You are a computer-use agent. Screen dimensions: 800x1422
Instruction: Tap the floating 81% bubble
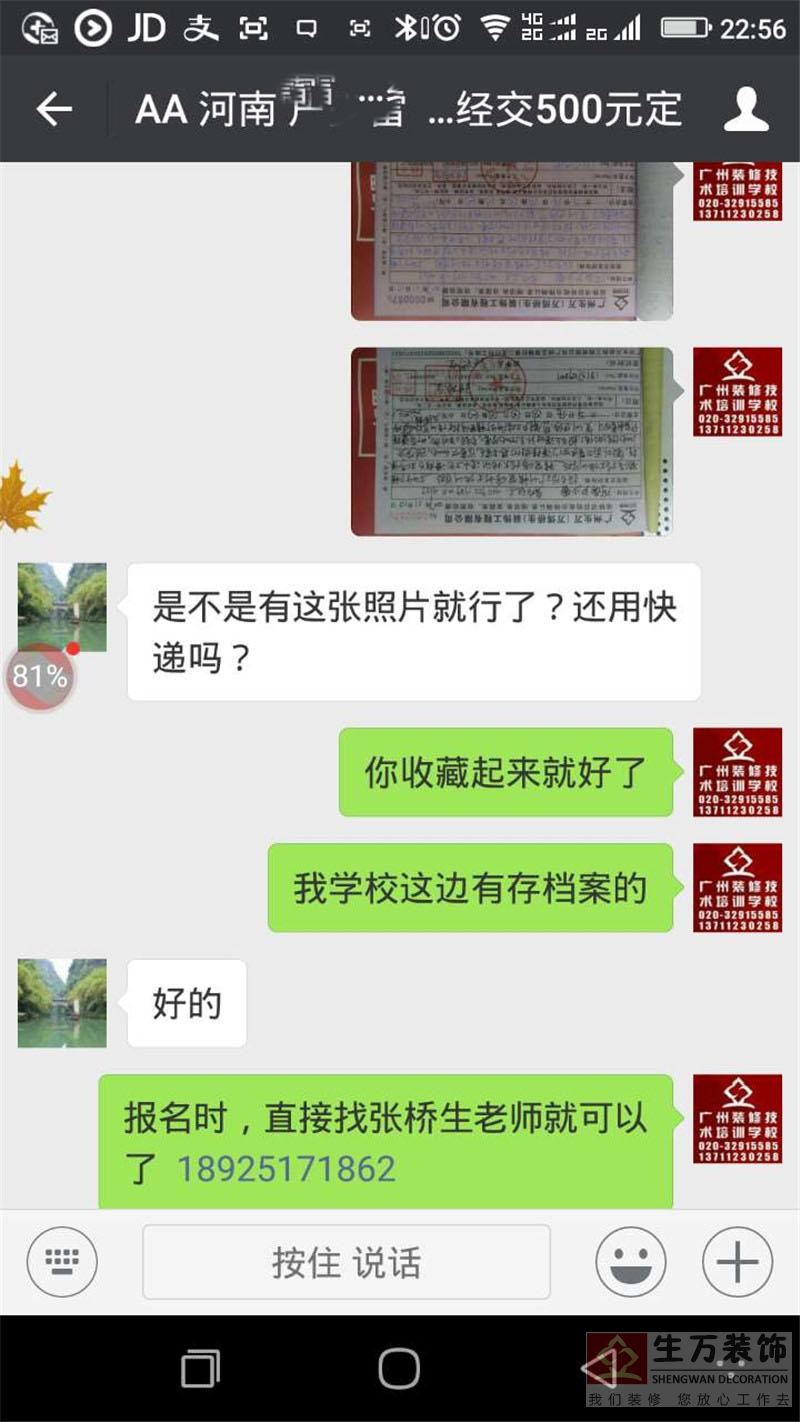(40, 677)
